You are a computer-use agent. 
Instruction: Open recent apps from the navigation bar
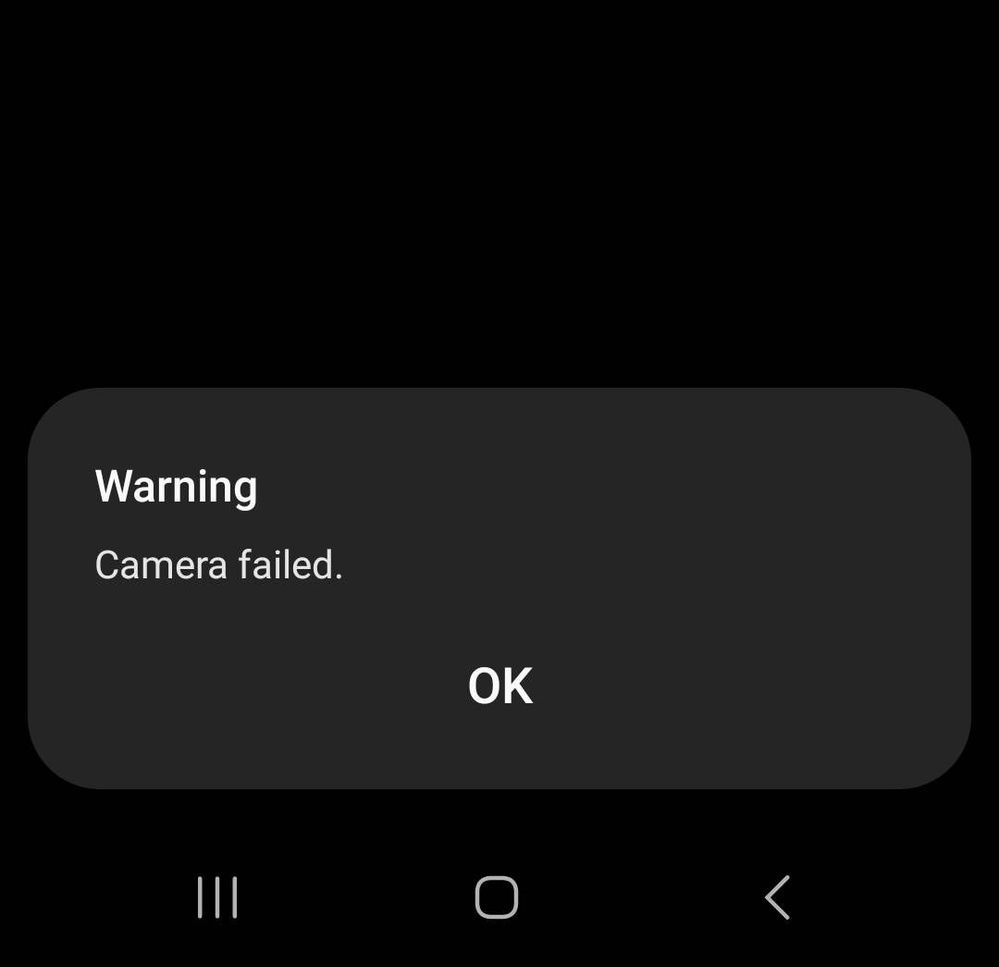click(x=217, y=897)
